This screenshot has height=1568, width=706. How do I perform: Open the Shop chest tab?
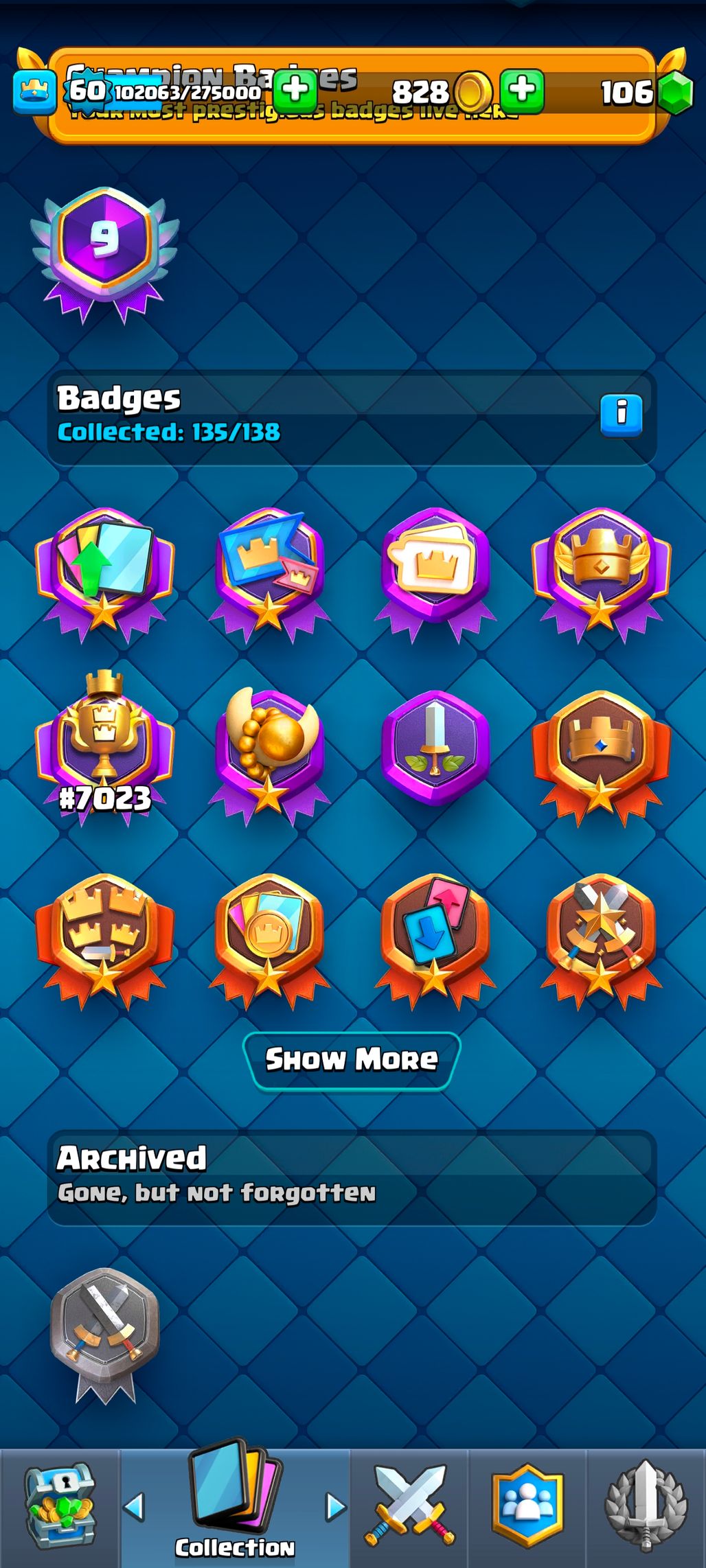click(60, 1509)
